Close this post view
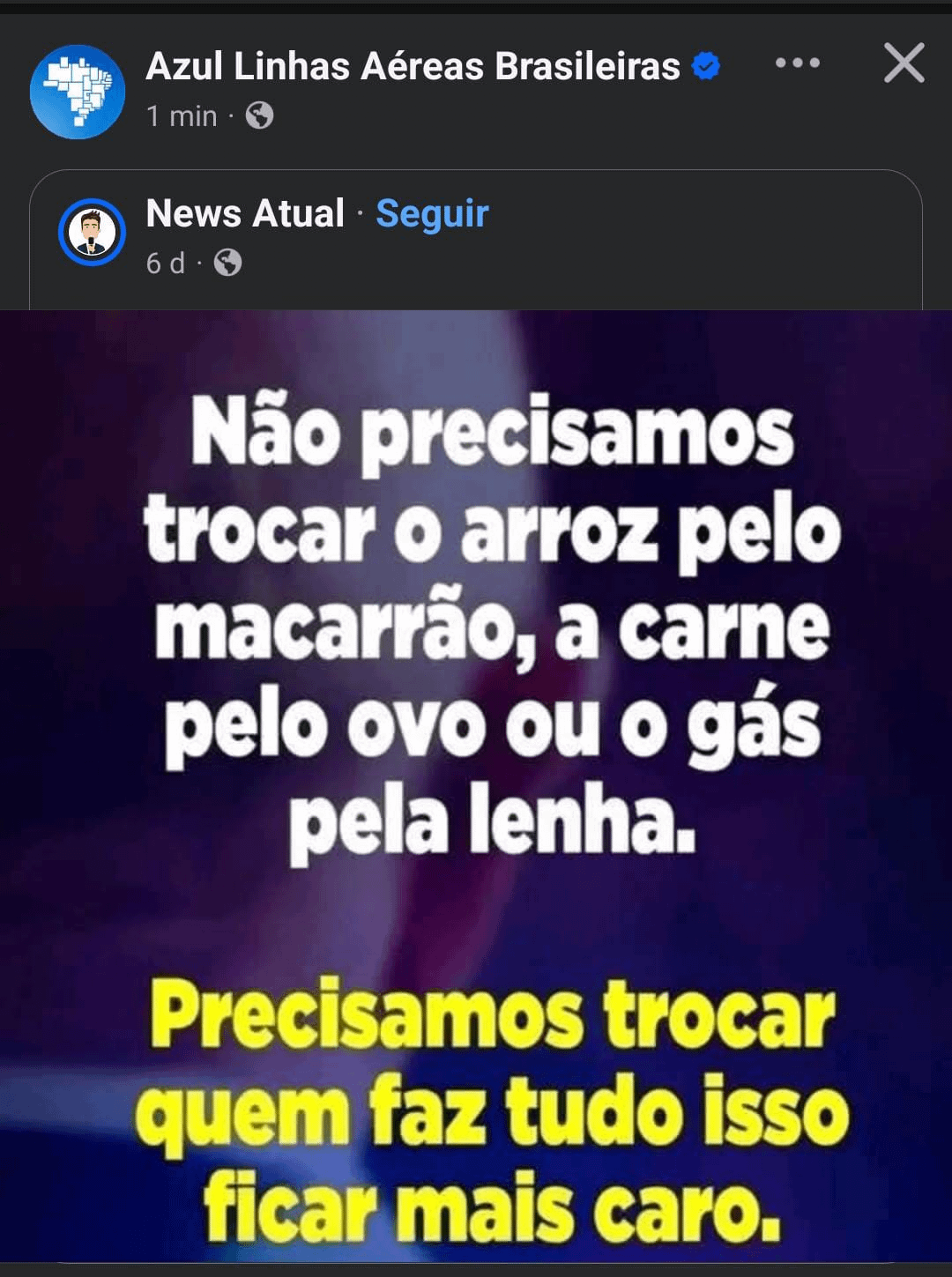Screen dimensions: 952x1277 tap(904, 63)
